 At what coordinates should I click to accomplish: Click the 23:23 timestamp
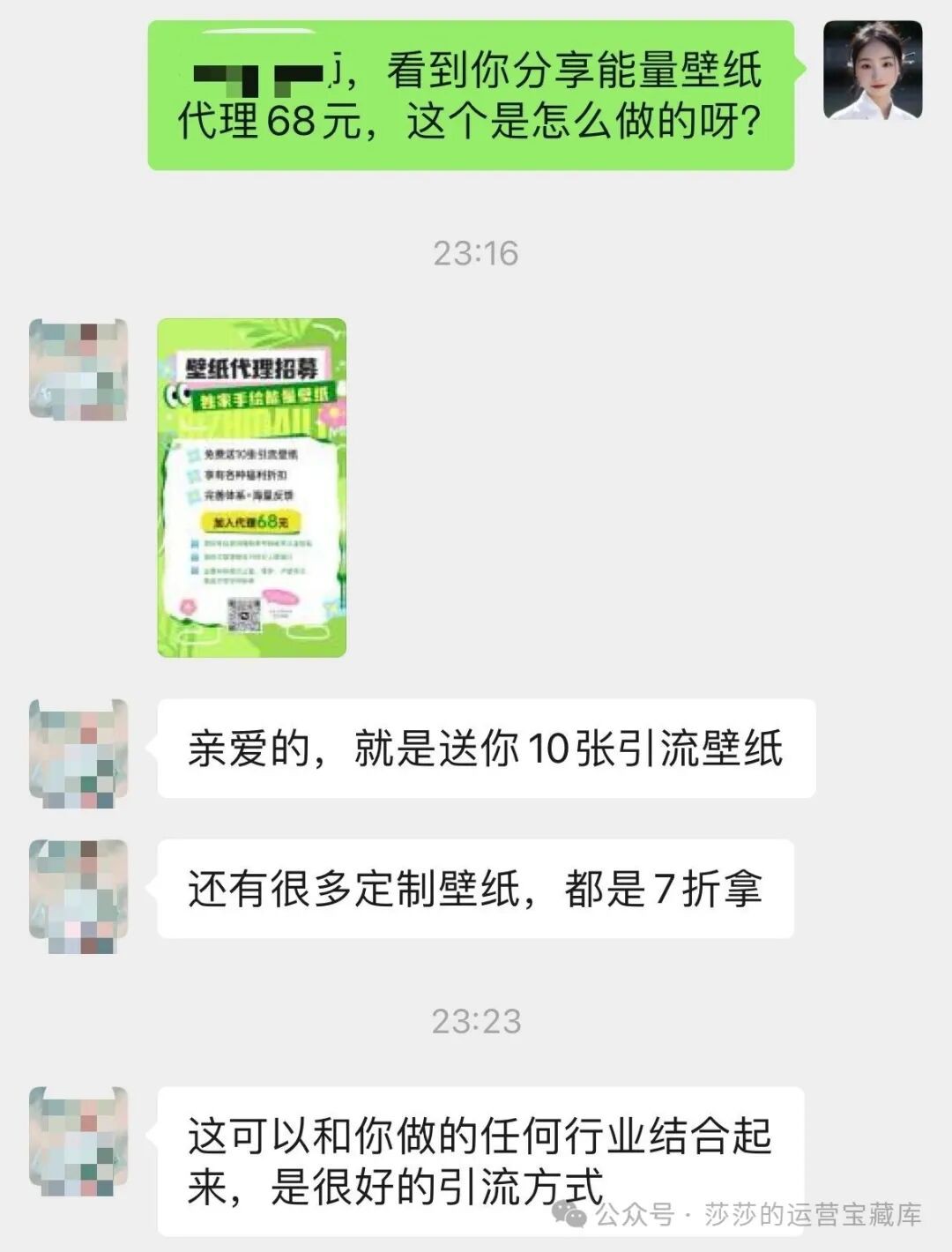[x=476, y=1020]
